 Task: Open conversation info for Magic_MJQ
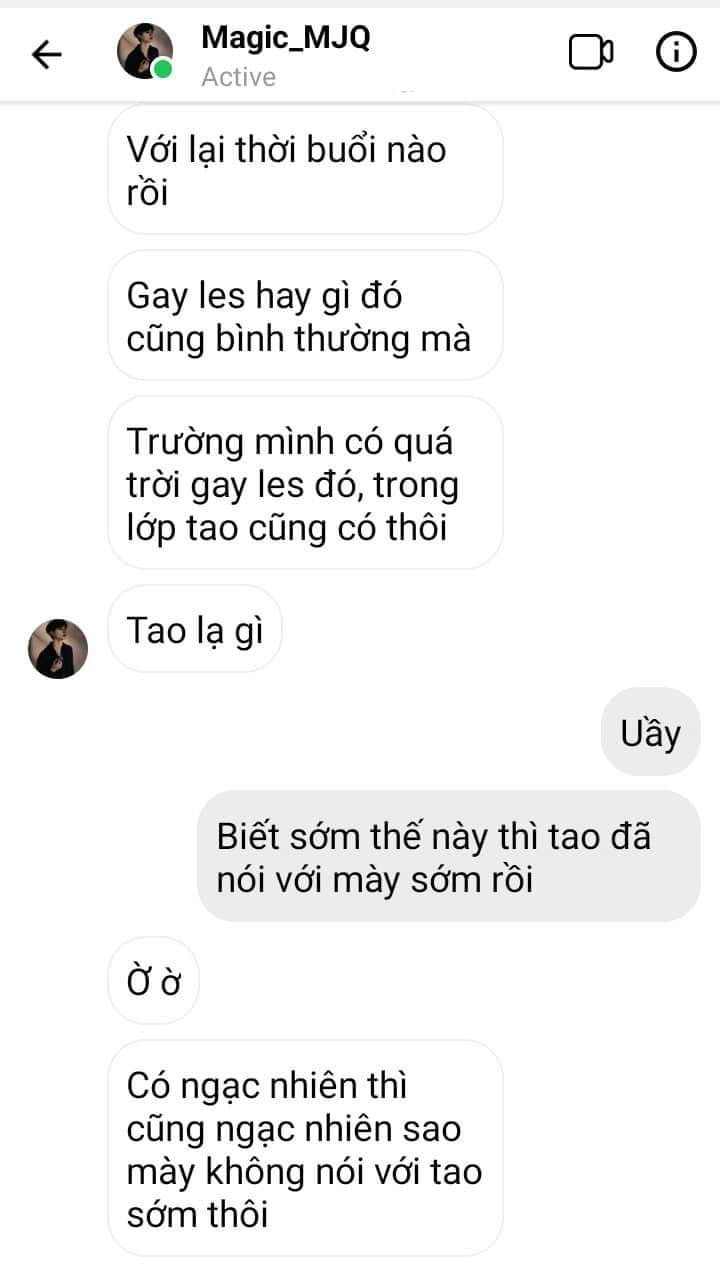tap(676, 52)
